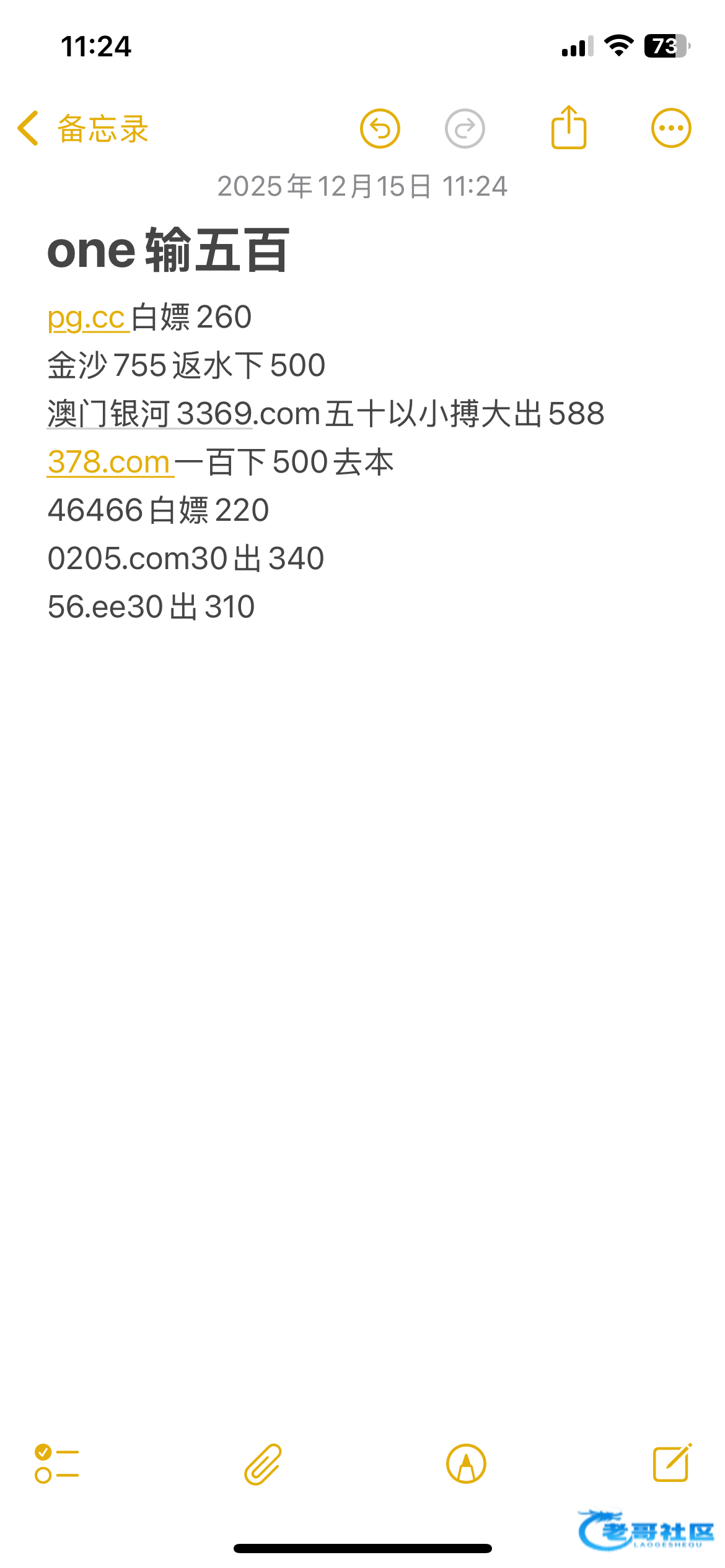Redo the last edit
This screenshot has height=1568, width=725.
pos(465,129)
